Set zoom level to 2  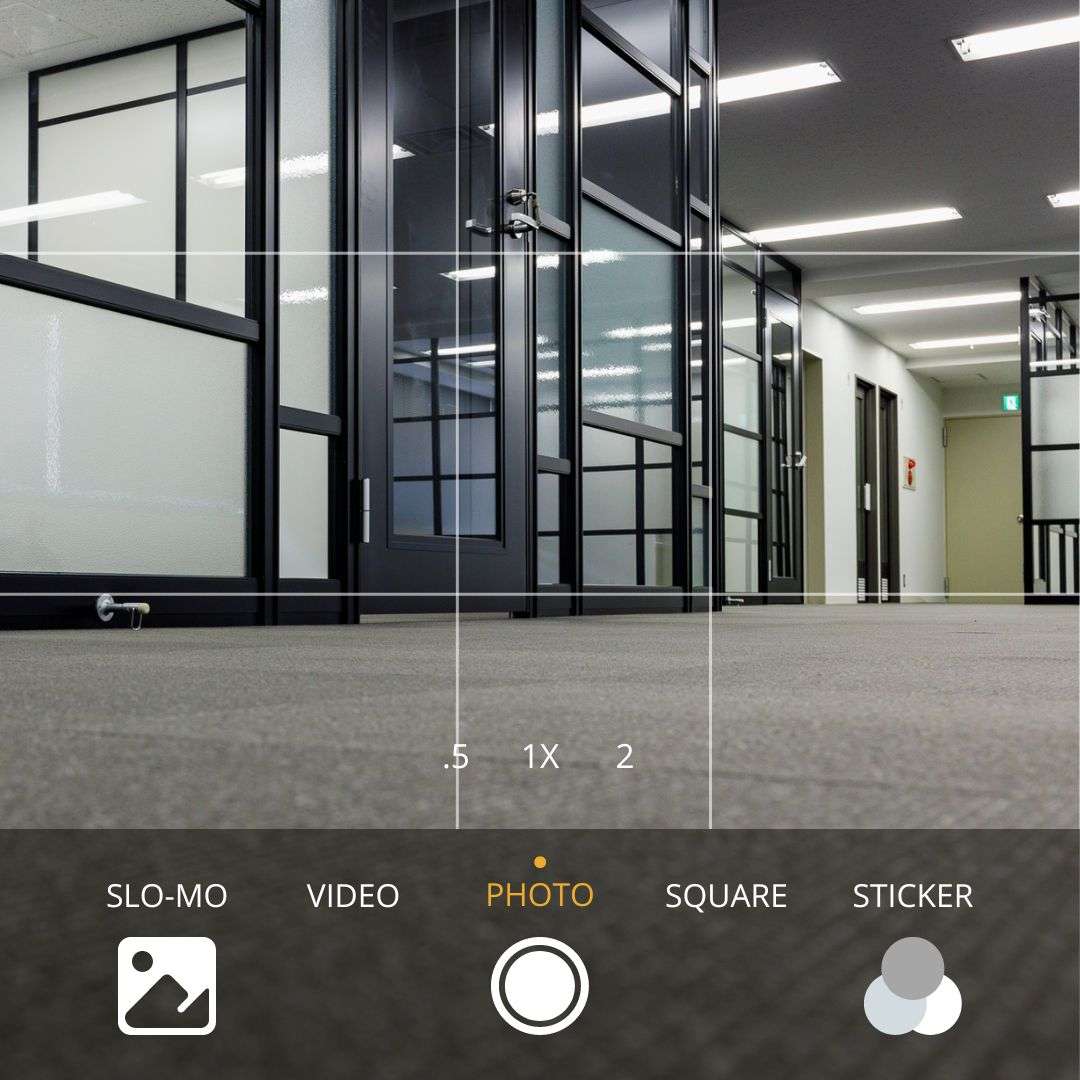click(625, 757)
